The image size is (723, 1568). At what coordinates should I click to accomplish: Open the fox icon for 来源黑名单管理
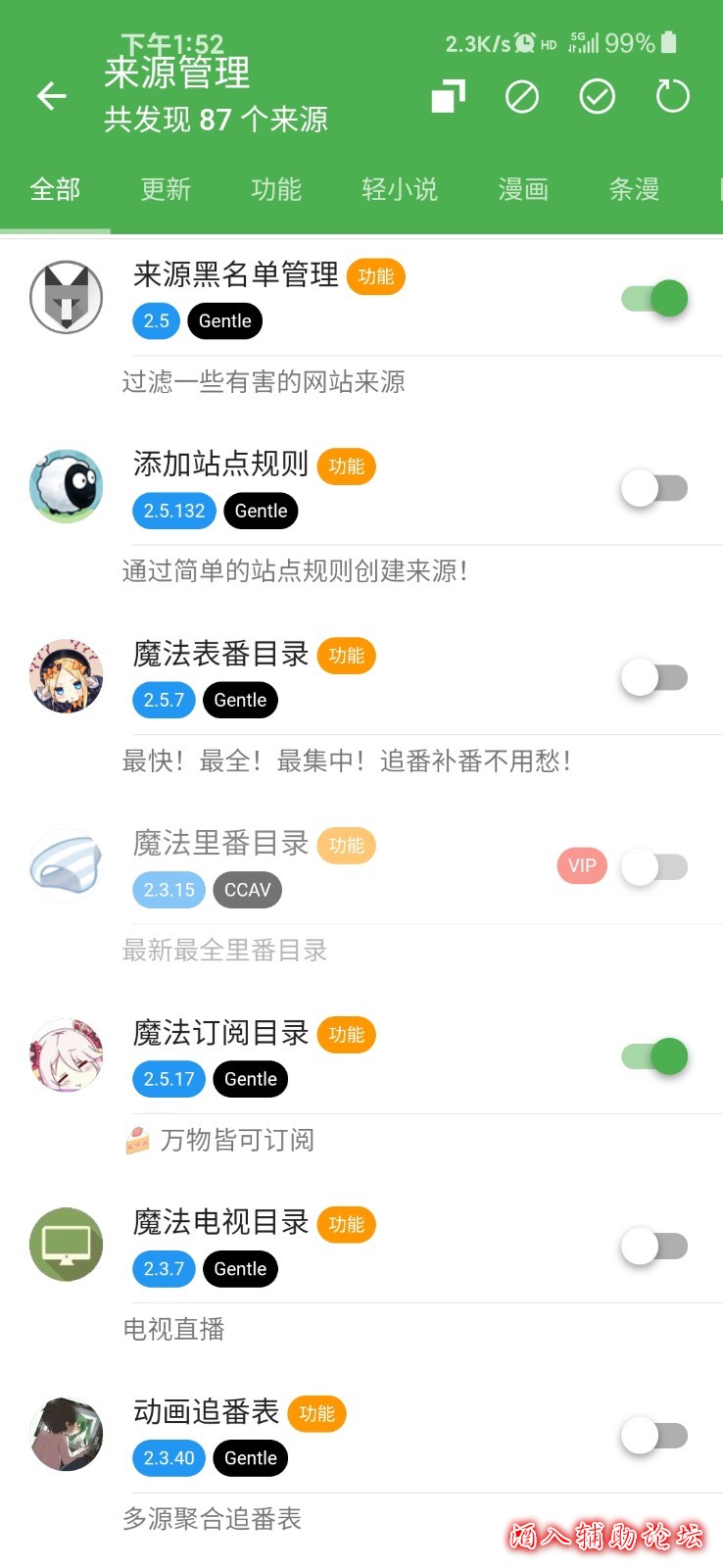tap(66, 297)
